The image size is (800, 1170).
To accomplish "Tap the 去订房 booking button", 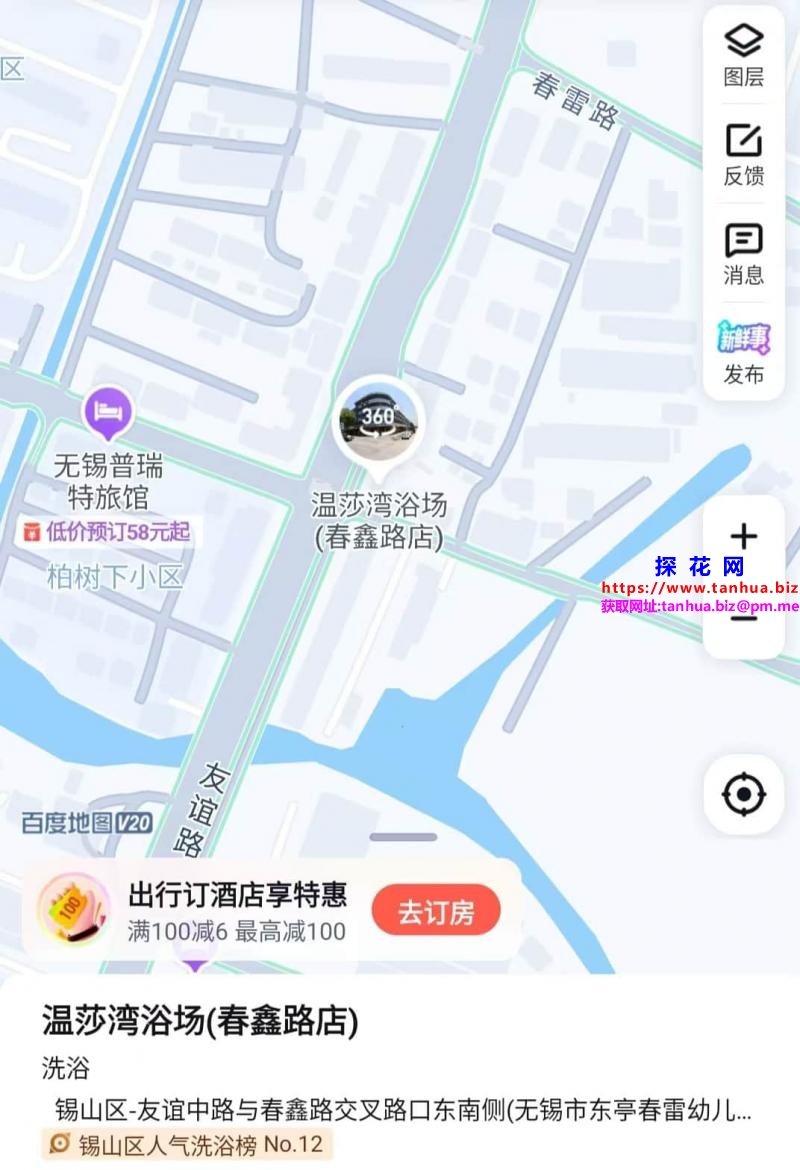I will click(x=435, y=911).
